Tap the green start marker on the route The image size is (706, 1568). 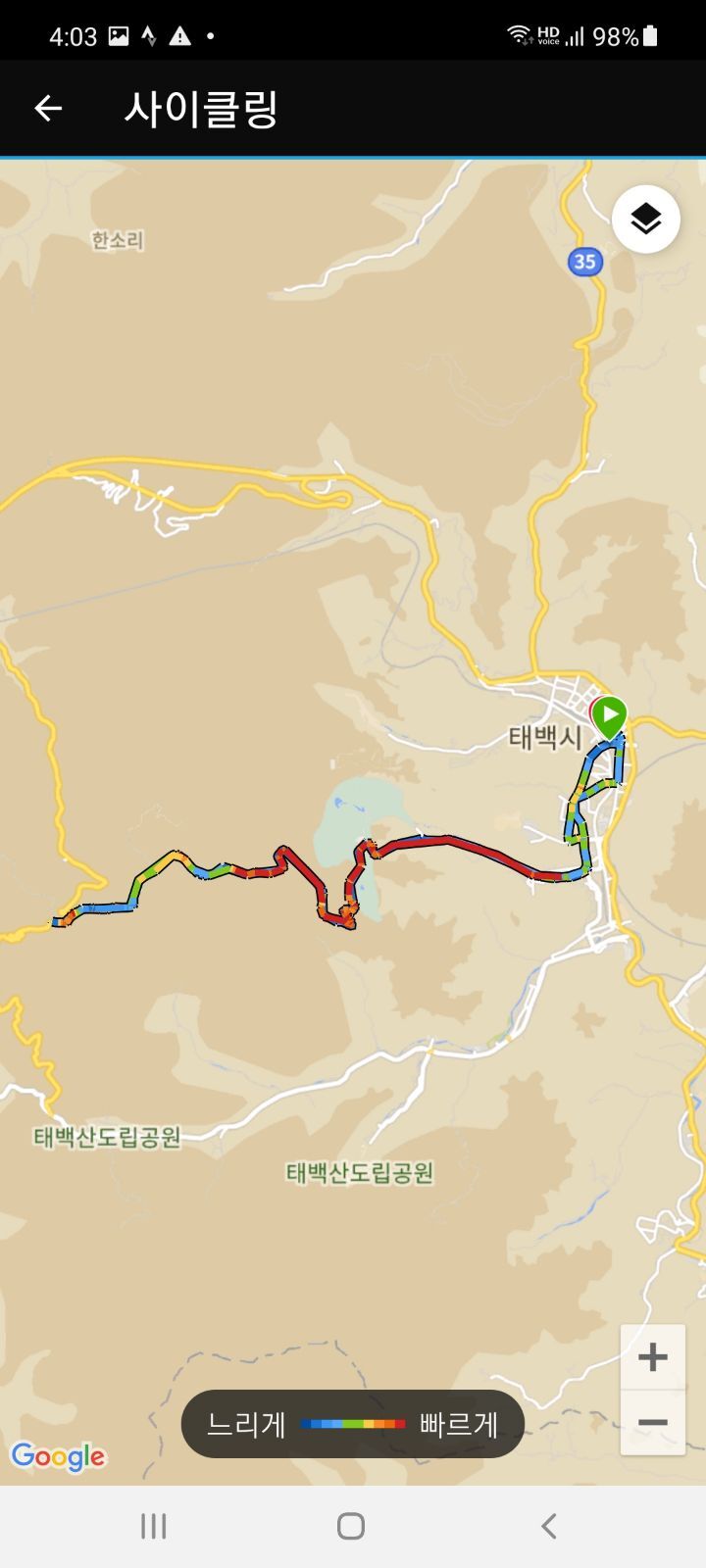(609, 715)
